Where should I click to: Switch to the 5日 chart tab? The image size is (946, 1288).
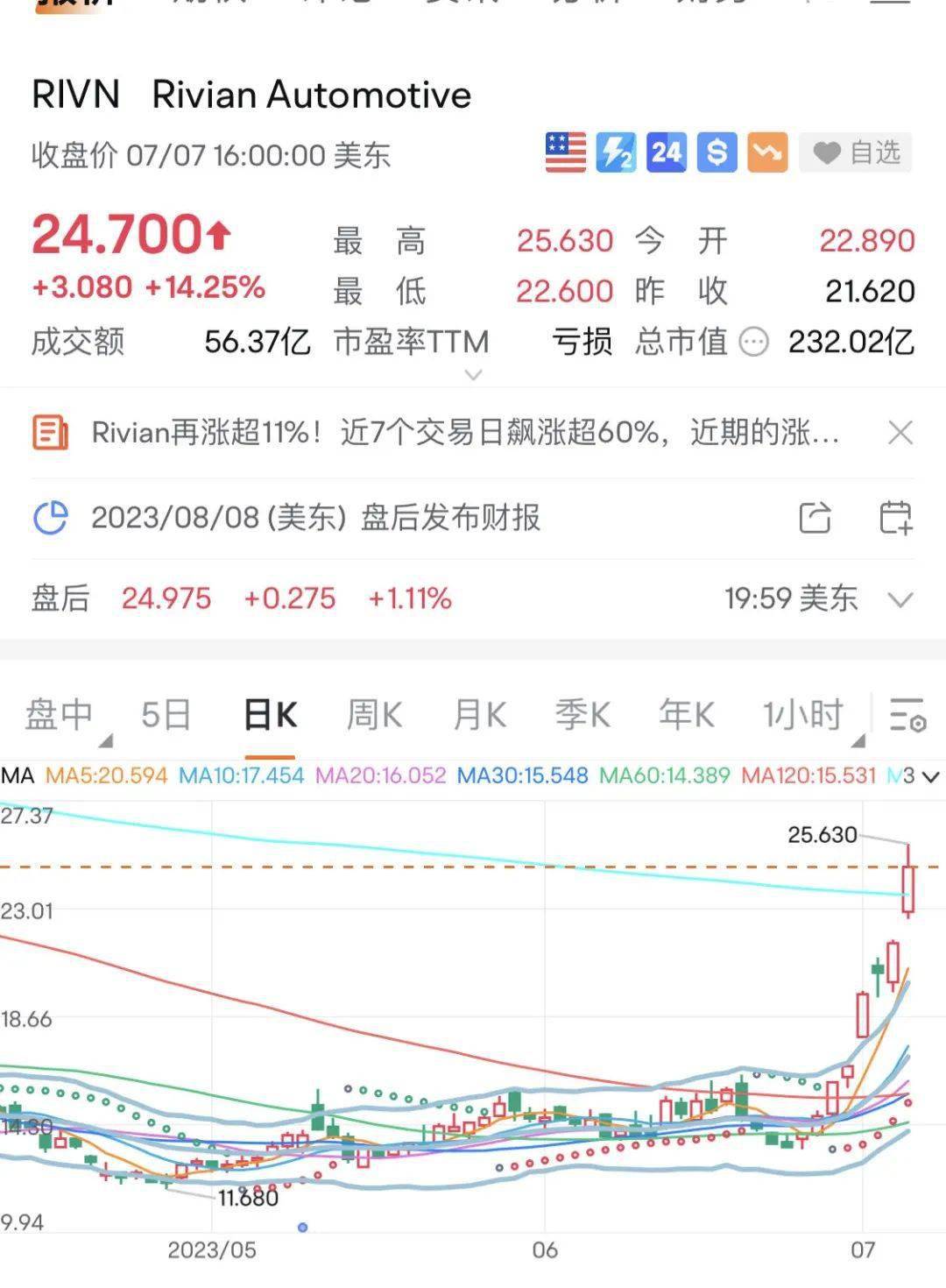(166, 715)
